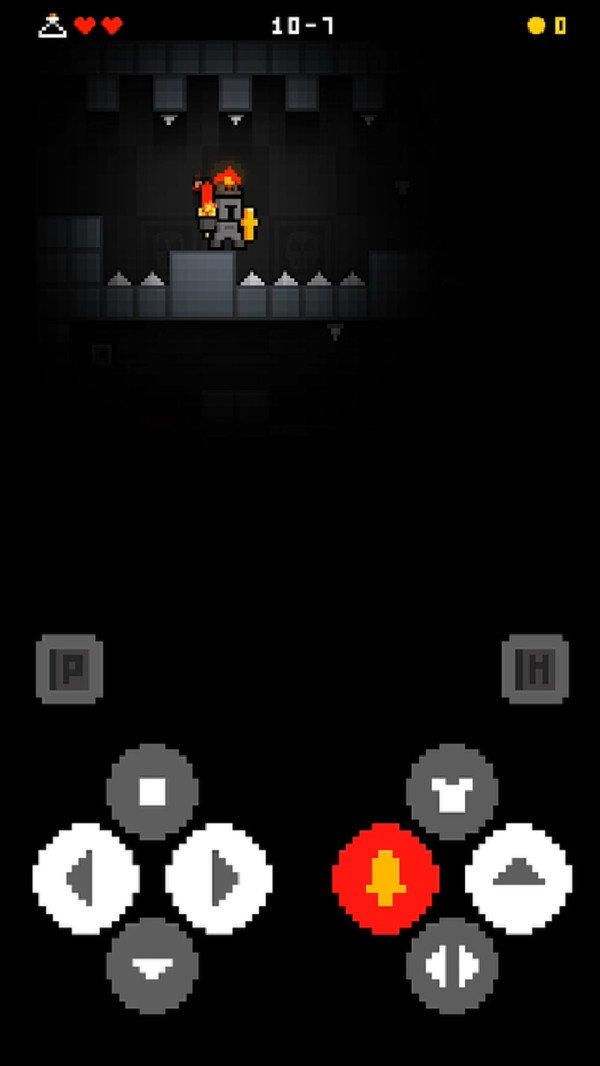Attack with the red sword button

[385, 879]
